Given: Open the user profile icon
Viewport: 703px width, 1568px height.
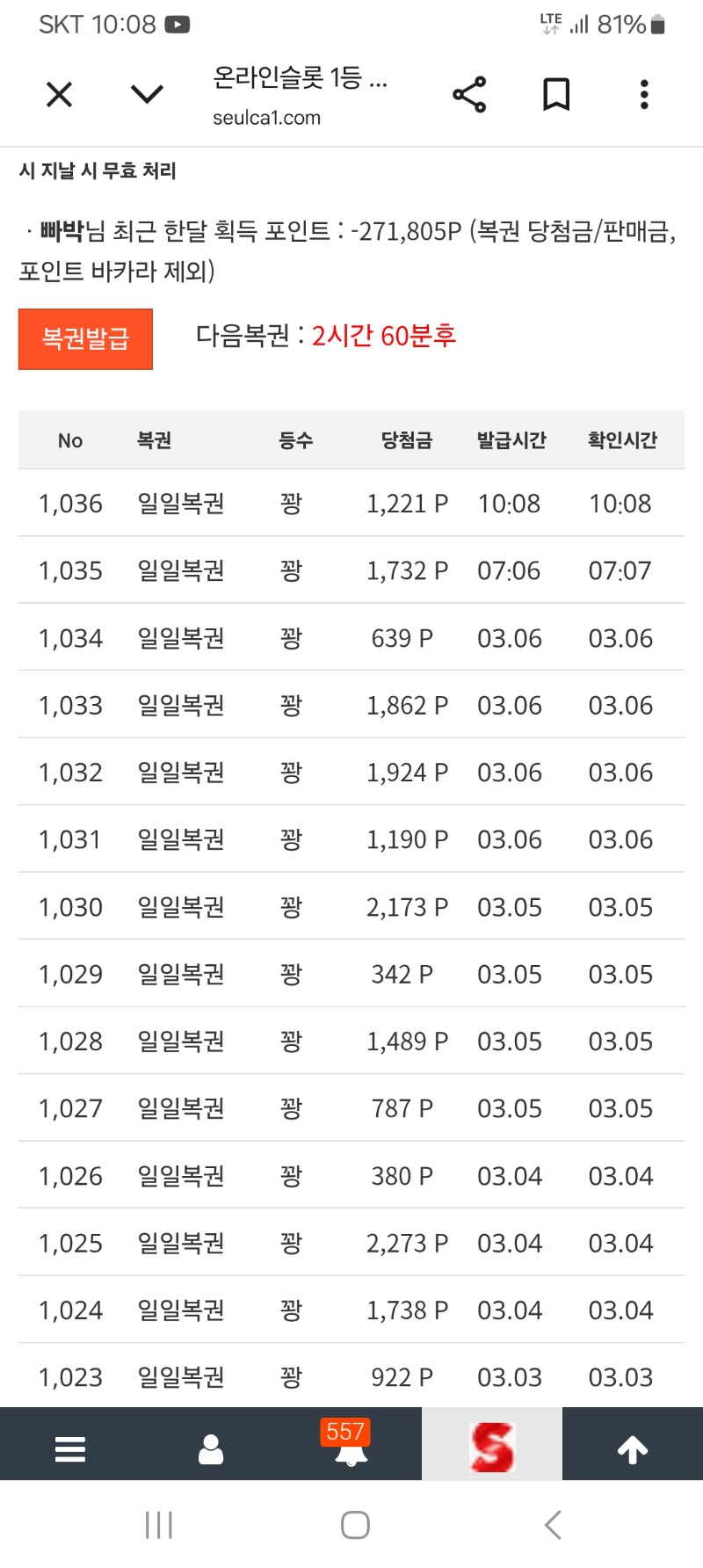Looking at the screenshot, I should (x=211, y=1448).
